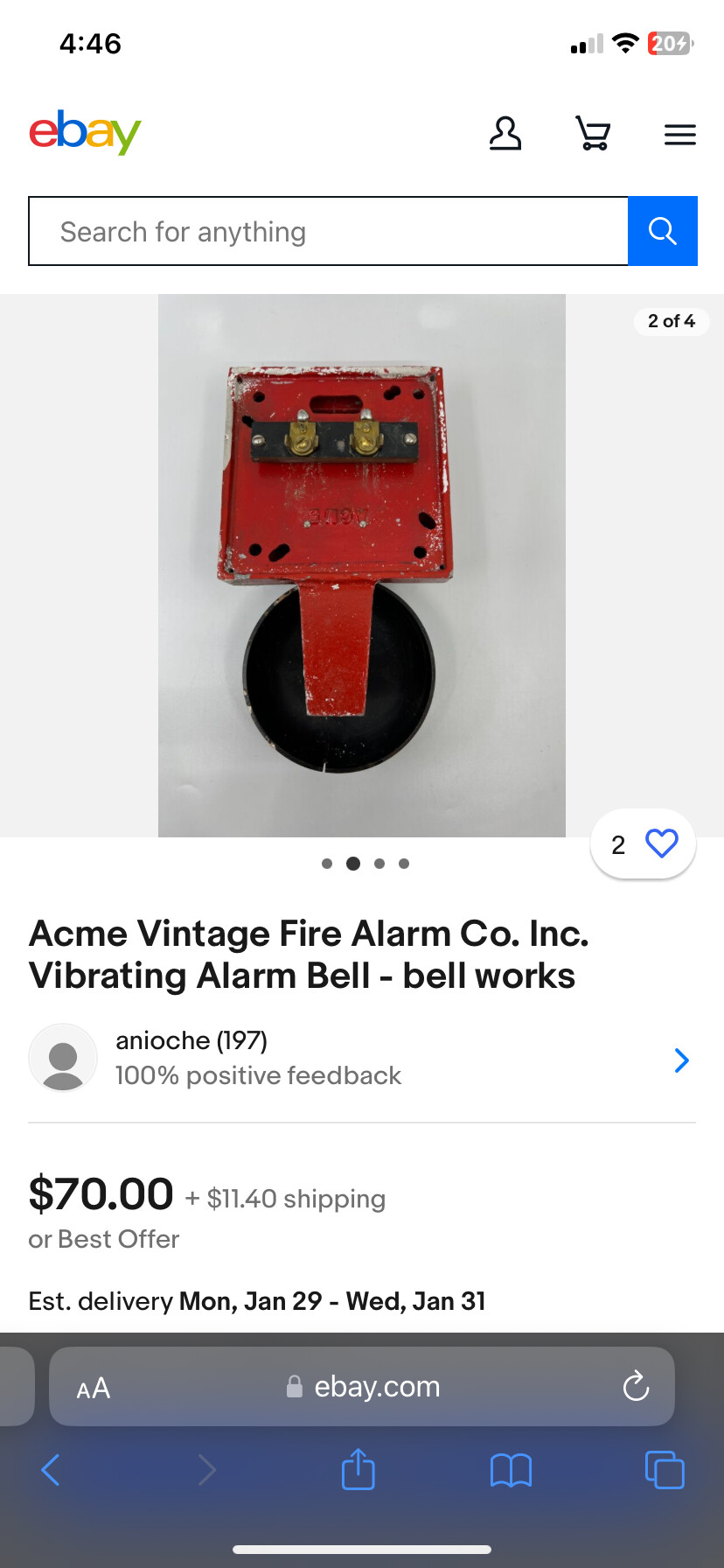
Task: Open seller anioche's profile row
Action: tap(361, 1059)
